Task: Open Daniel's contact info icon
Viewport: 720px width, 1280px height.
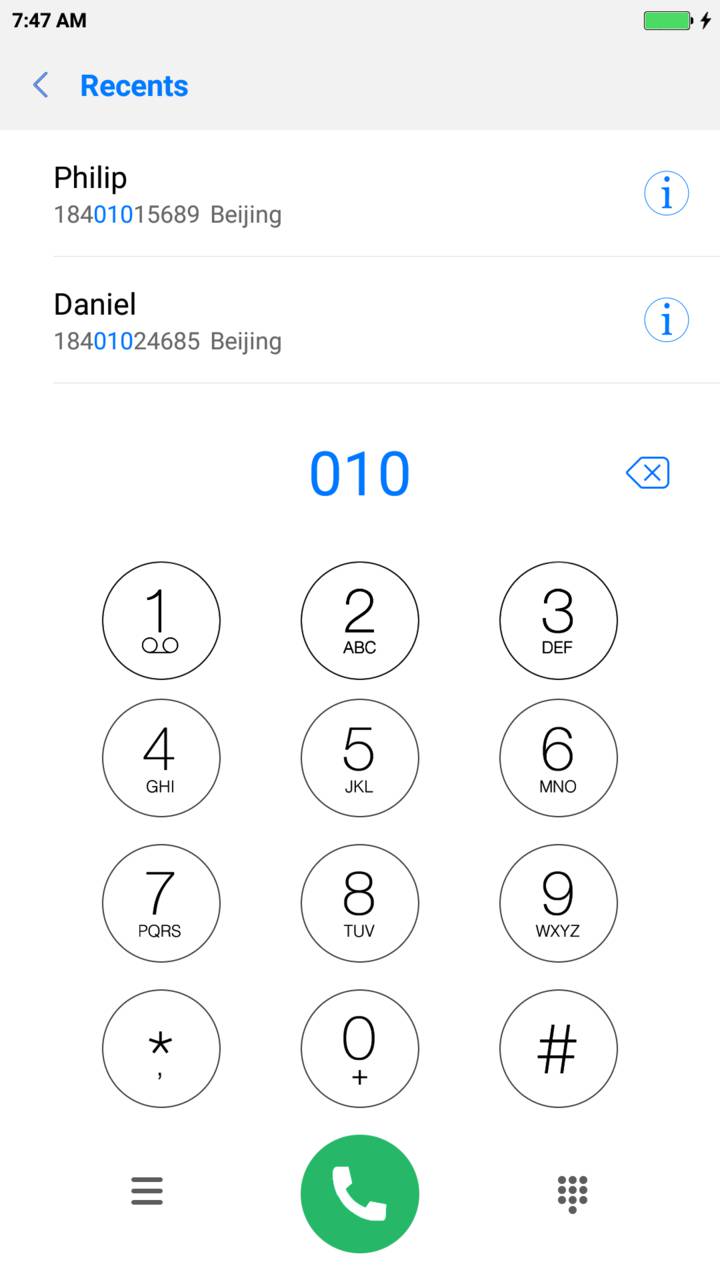Action: tap(666, 320)
